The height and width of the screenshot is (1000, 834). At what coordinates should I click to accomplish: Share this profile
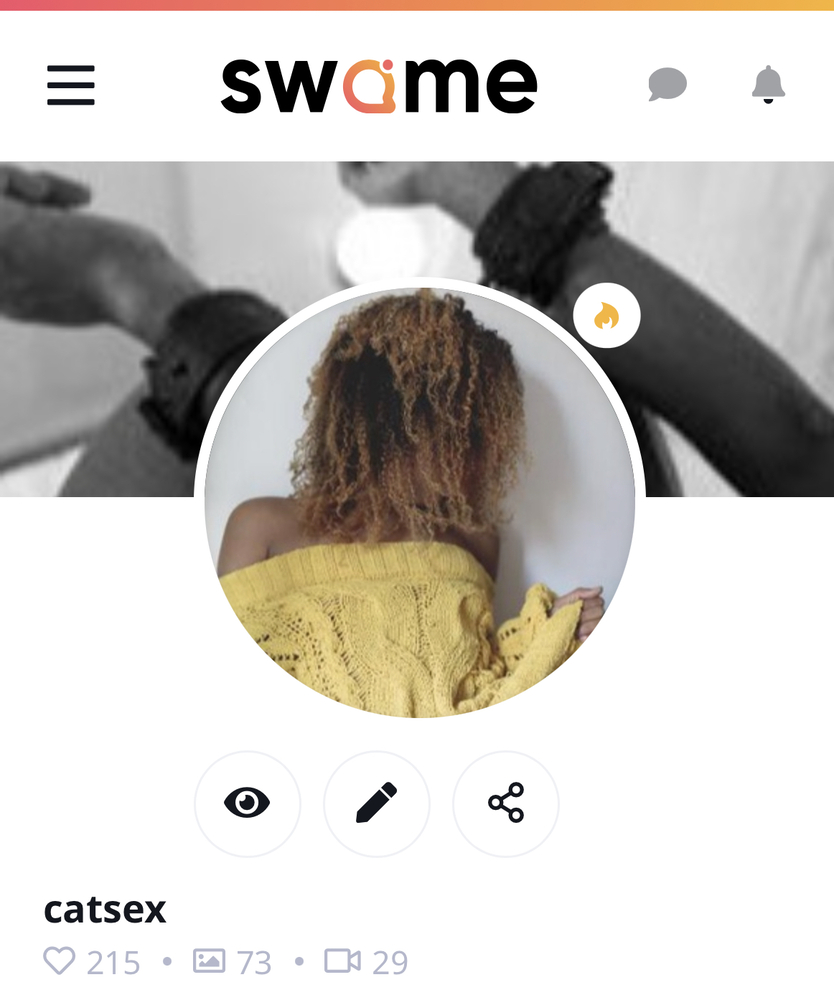coord(506,803)
